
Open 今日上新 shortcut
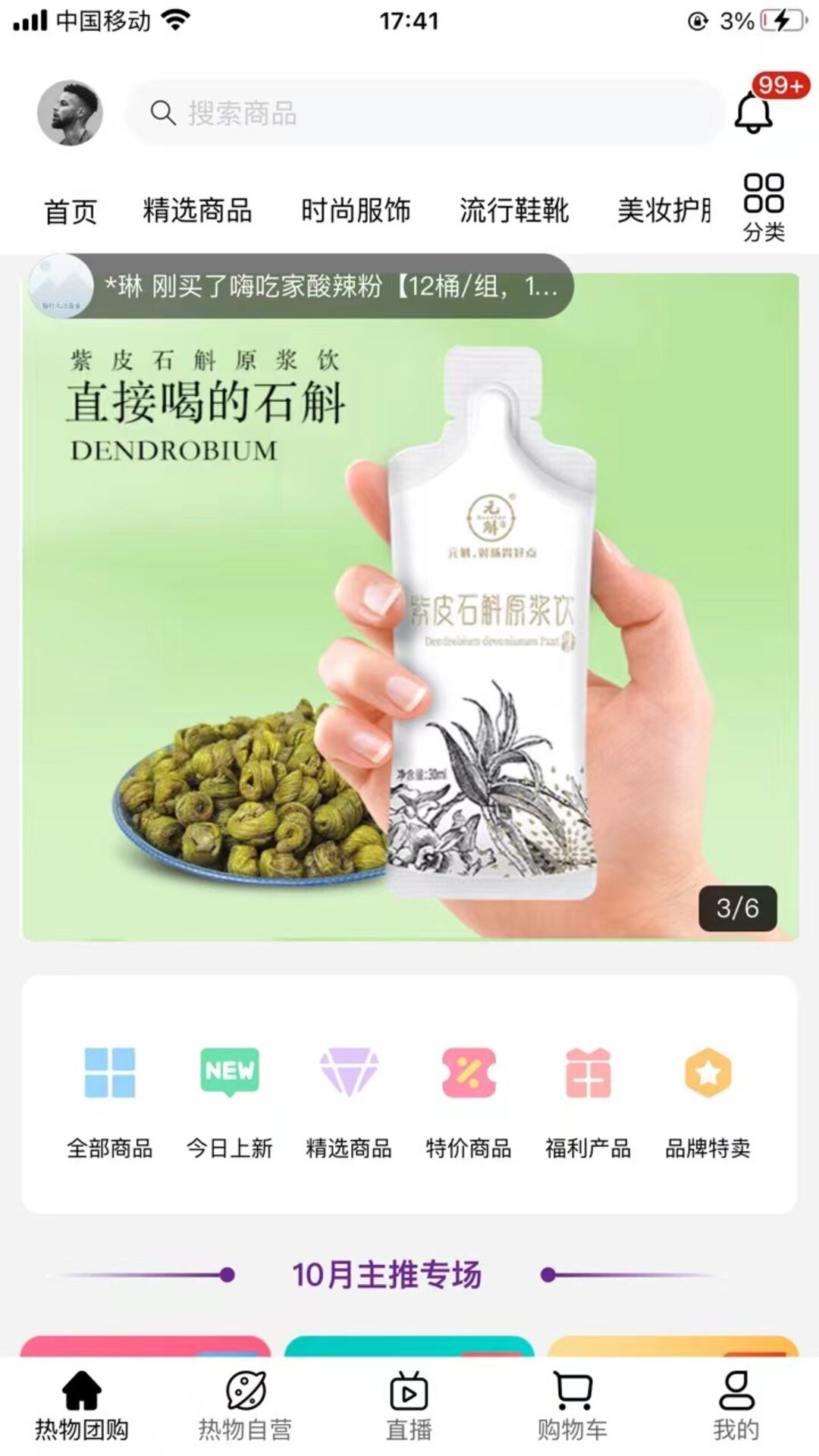229,1100
